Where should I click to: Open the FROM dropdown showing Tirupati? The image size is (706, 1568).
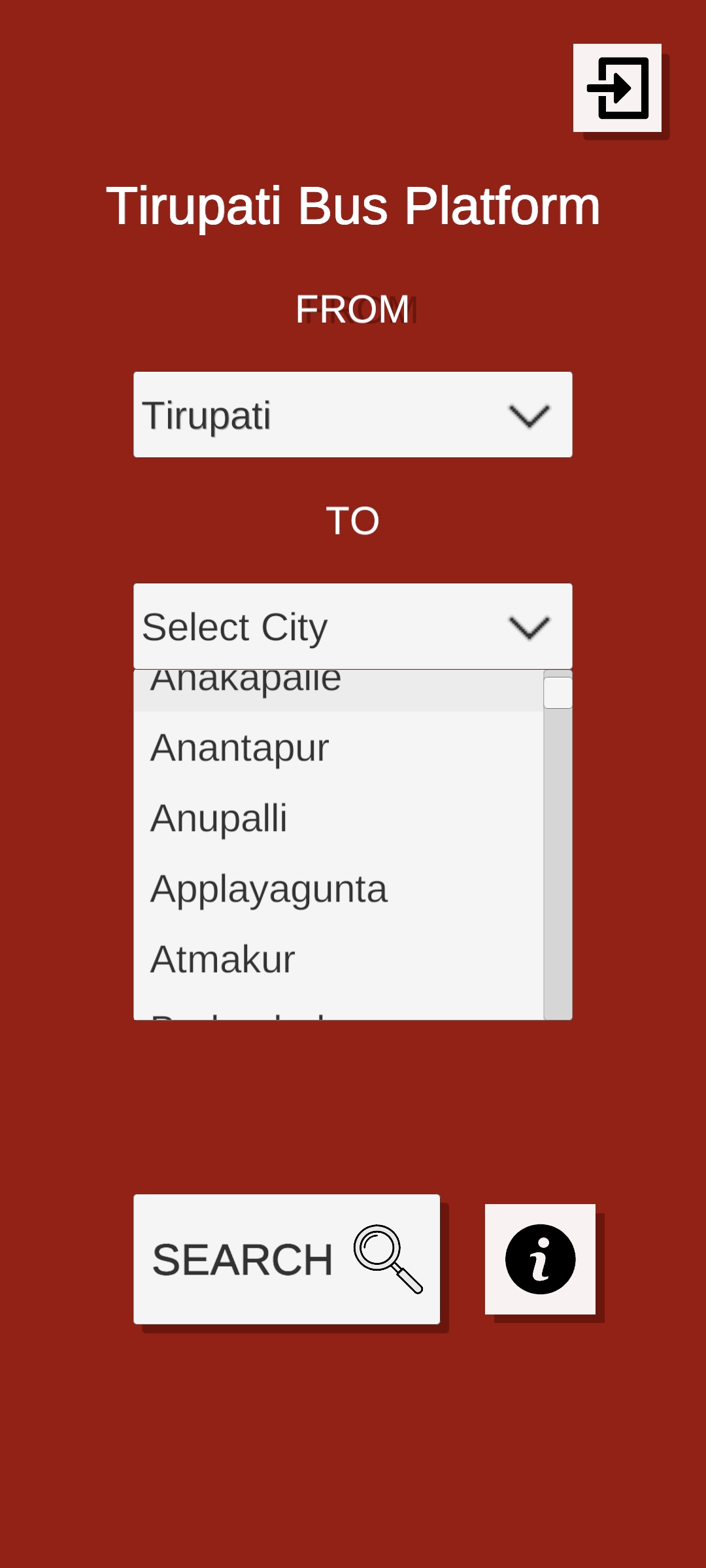[352, 415]
